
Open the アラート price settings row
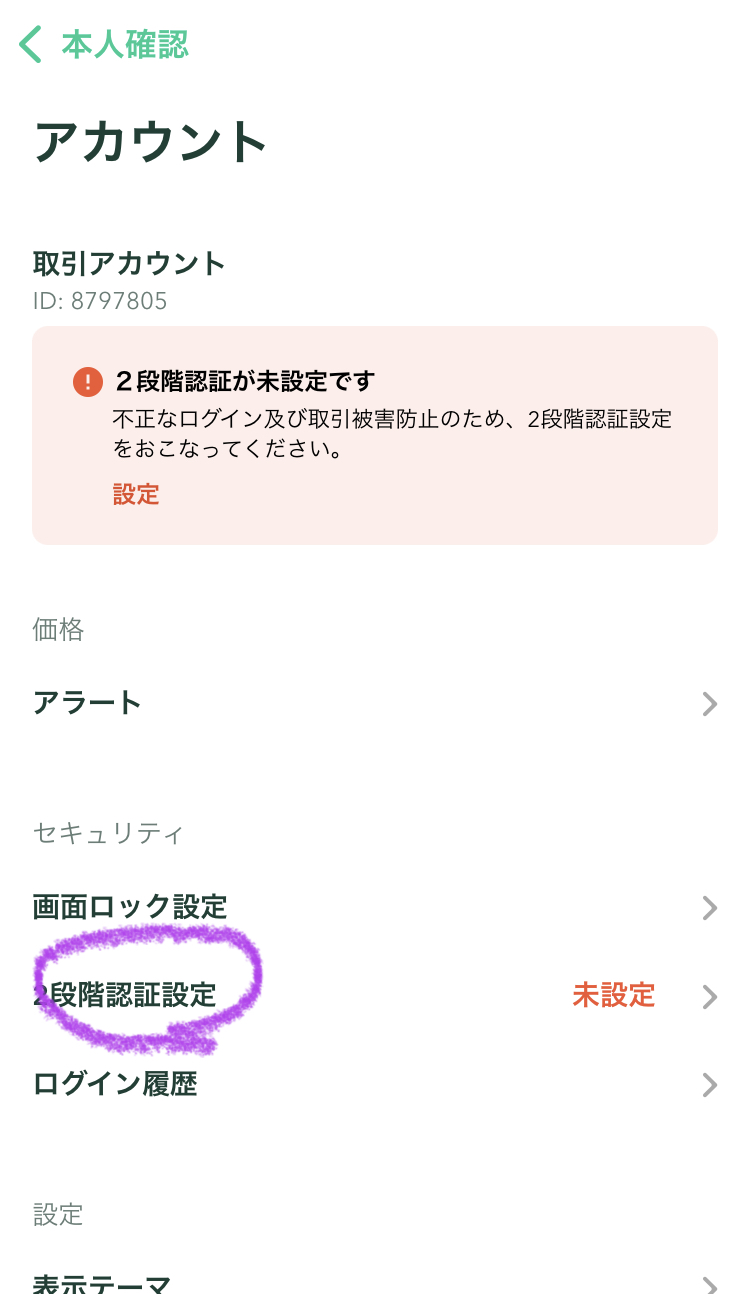[x=375, y=703]
